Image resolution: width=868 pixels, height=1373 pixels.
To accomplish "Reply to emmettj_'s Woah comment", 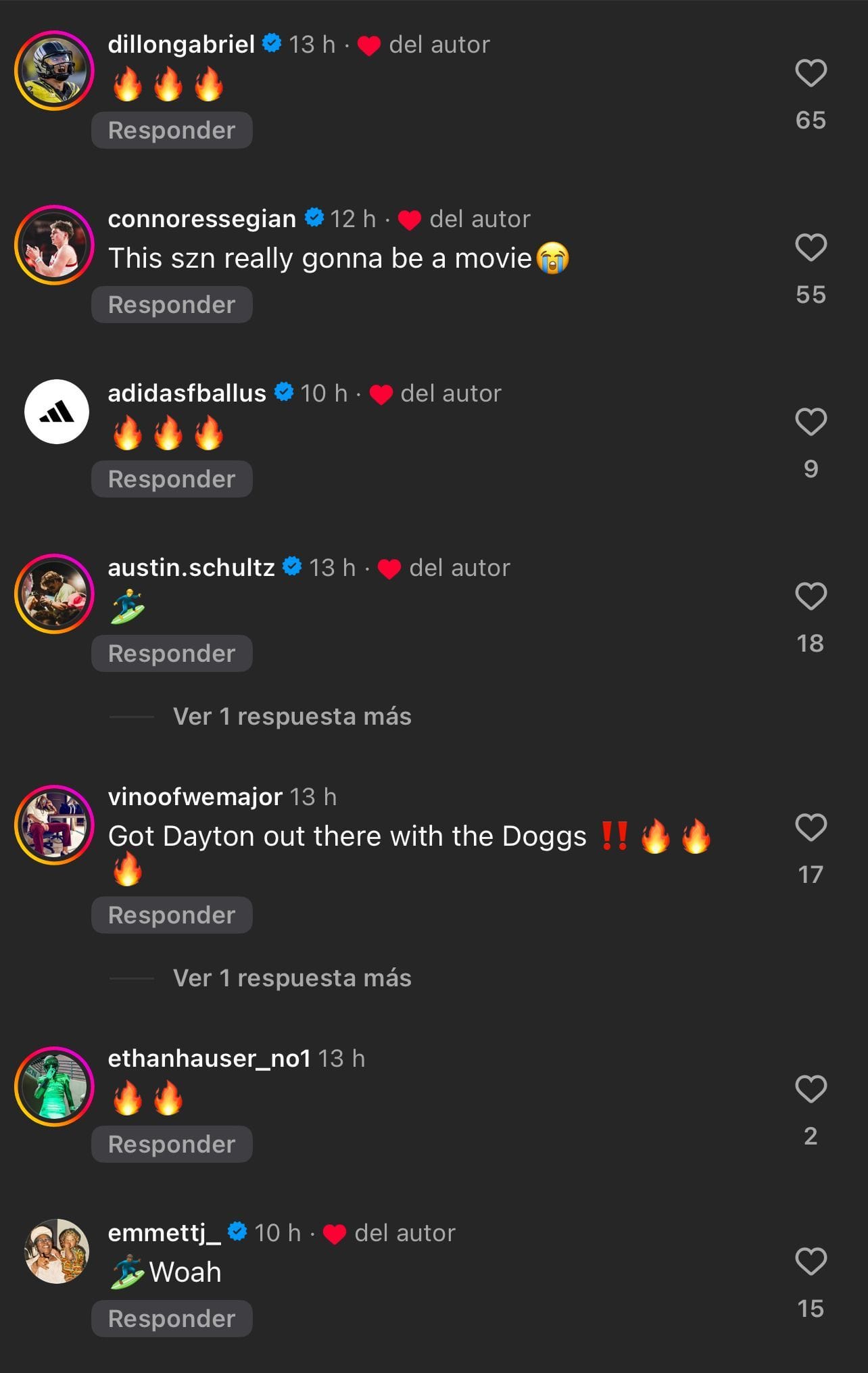I will 172,1319.
